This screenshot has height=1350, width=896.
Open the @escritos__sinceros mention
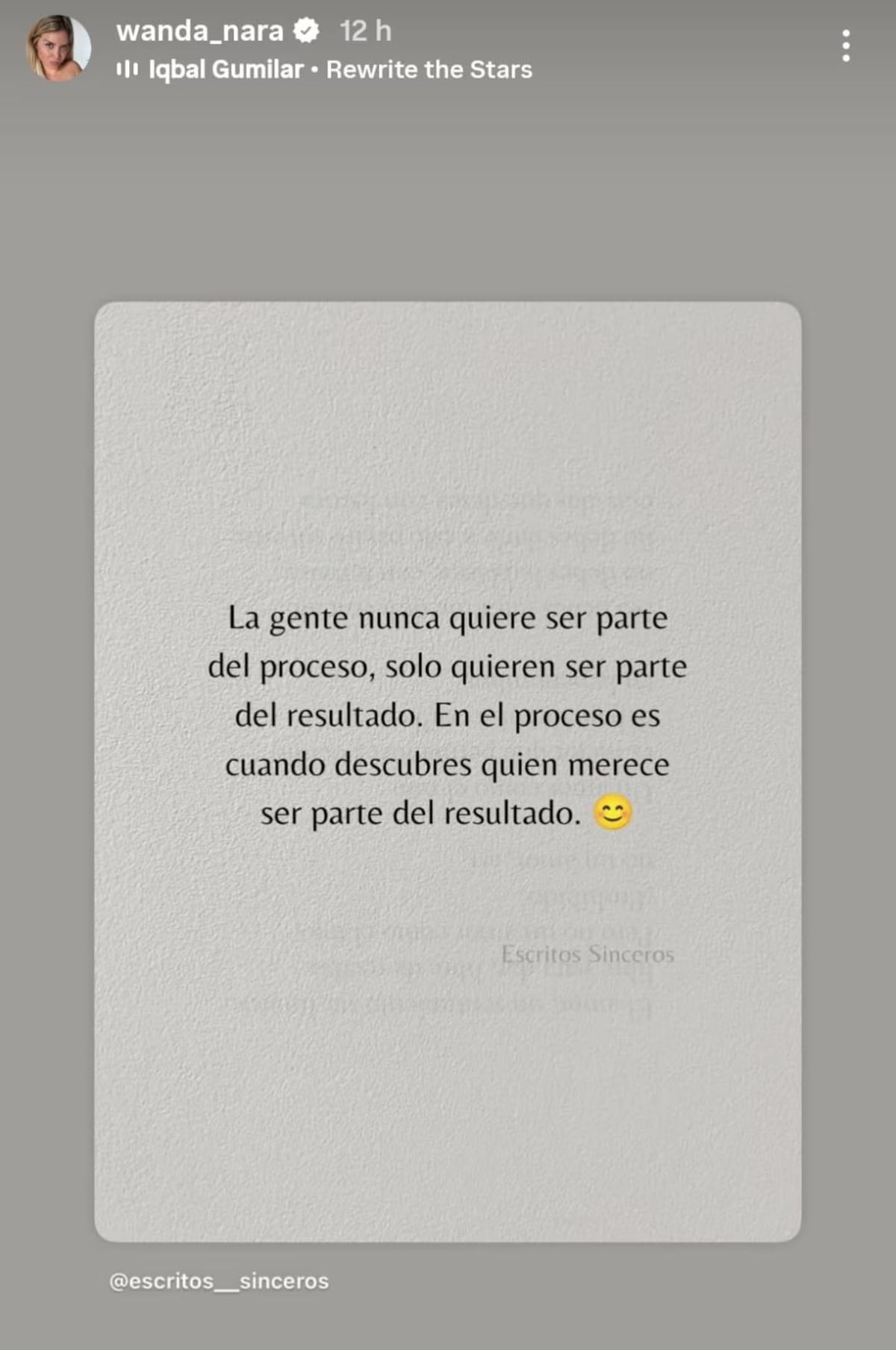[219, 1281]
